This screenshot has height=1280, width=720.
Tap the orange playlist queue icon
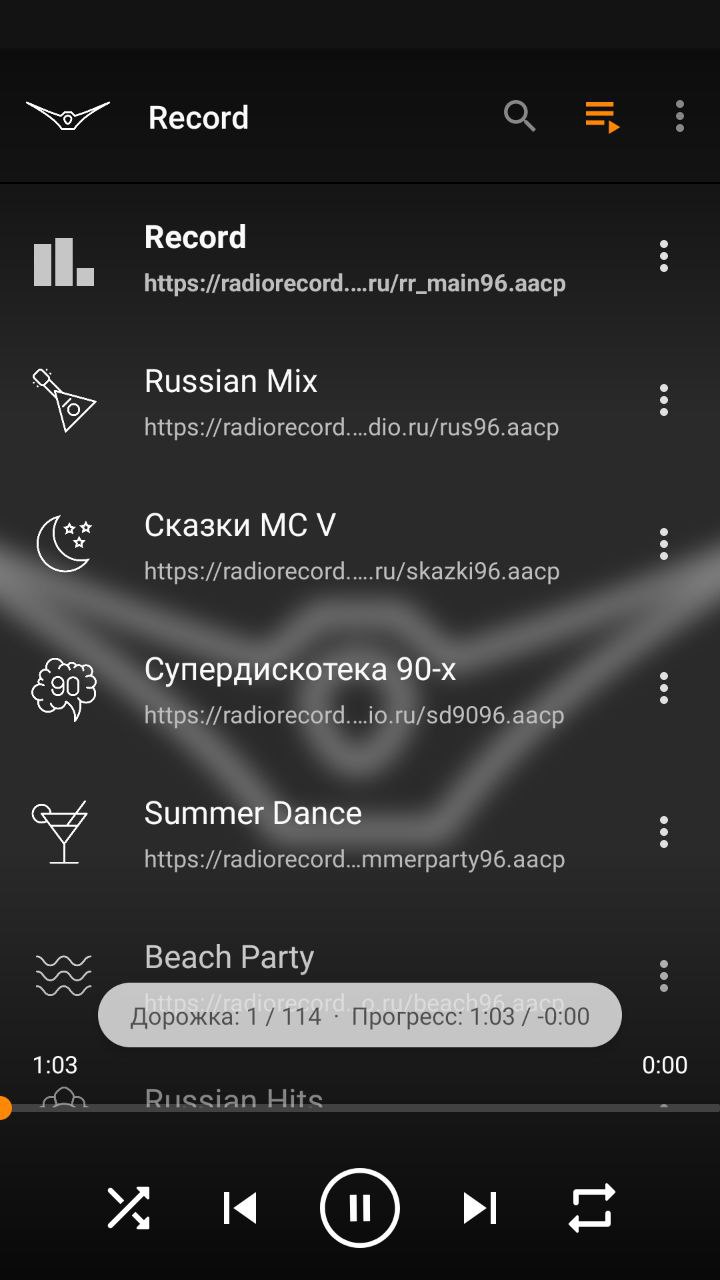602,117
